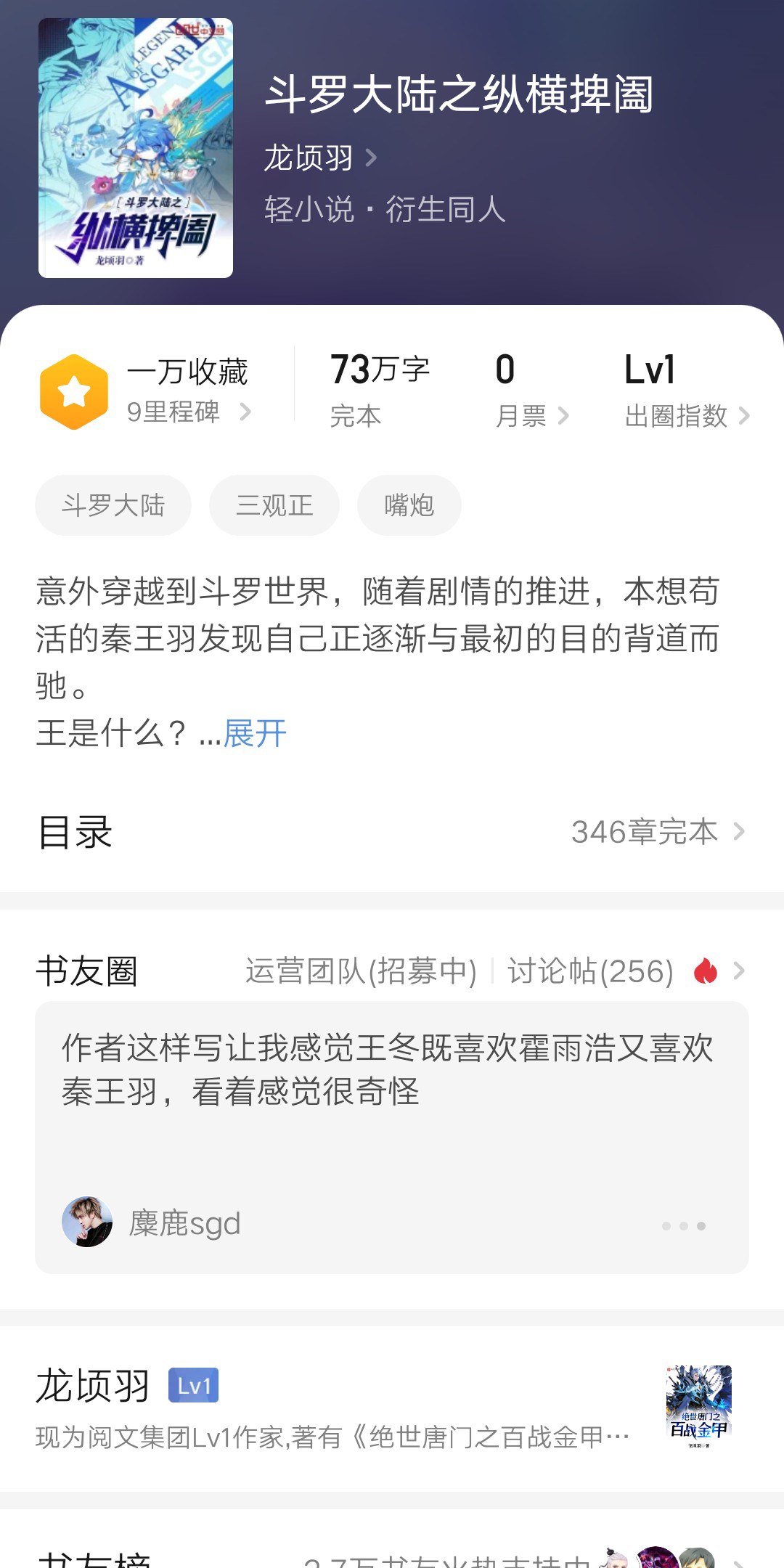Open author 龙顷羽 link under the title

(x=320, y=158)
